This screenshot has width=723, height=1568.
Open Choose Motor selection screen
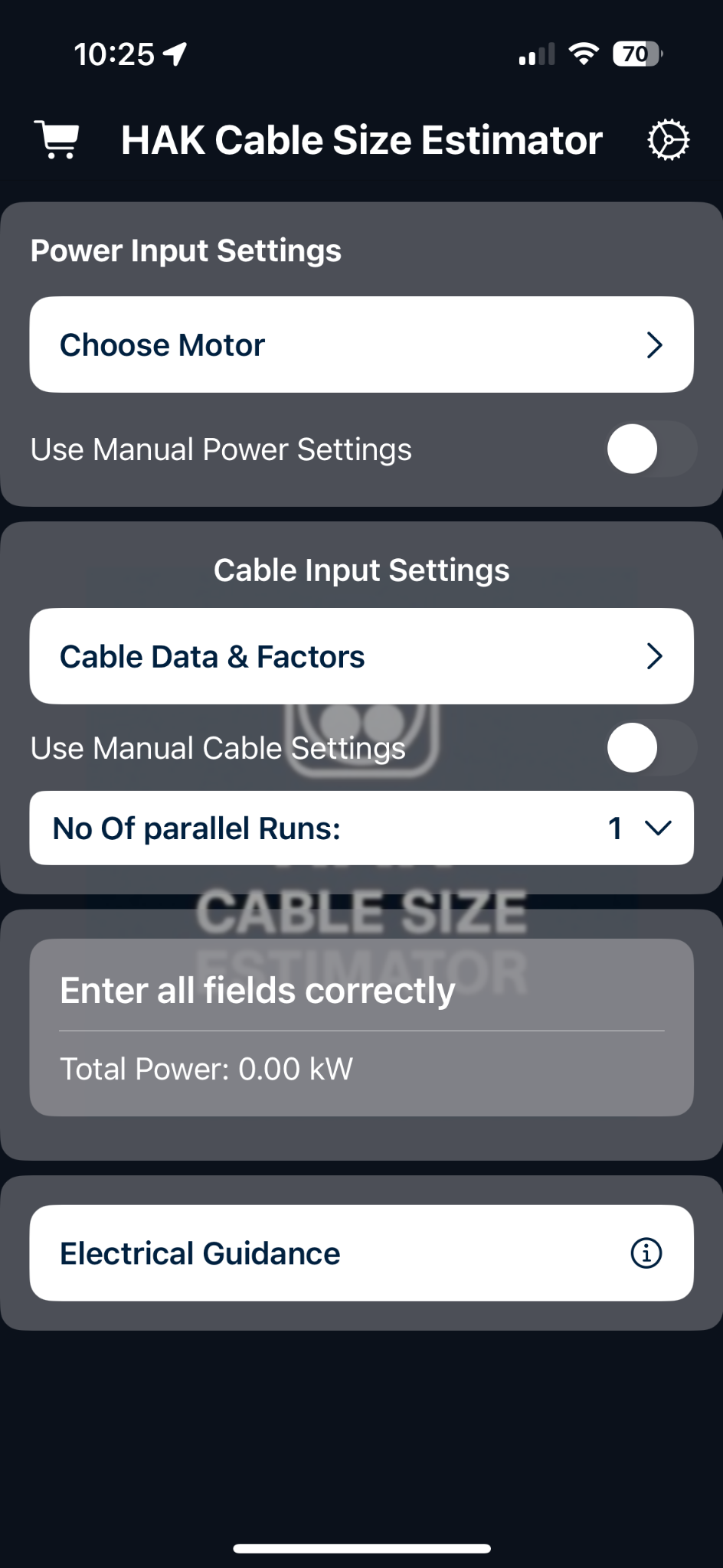pyautogui.click(x=360, y=345)
